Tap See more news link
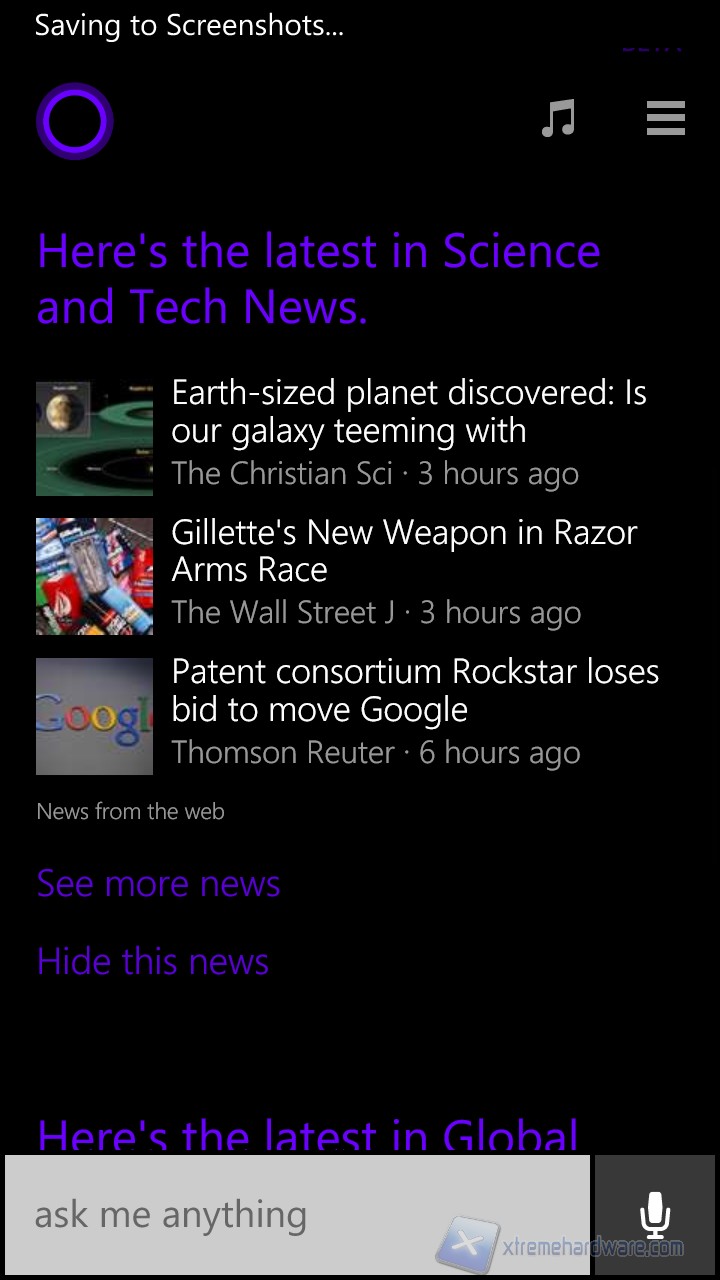The height and width of the screenshot is (1280, 720). pos(158,884)
